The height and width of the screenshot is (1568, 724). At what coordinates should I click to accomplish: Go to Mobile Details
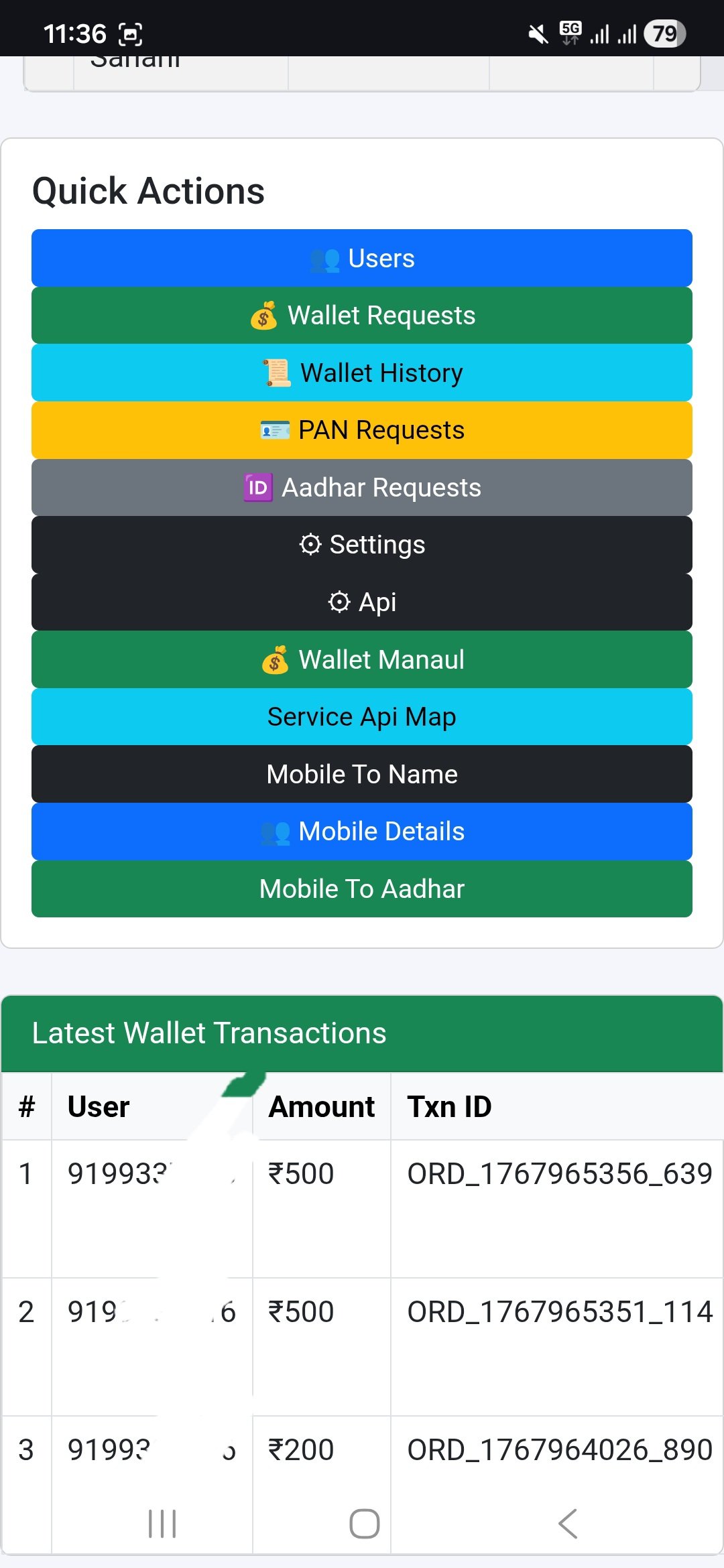(x=362, y=831)
